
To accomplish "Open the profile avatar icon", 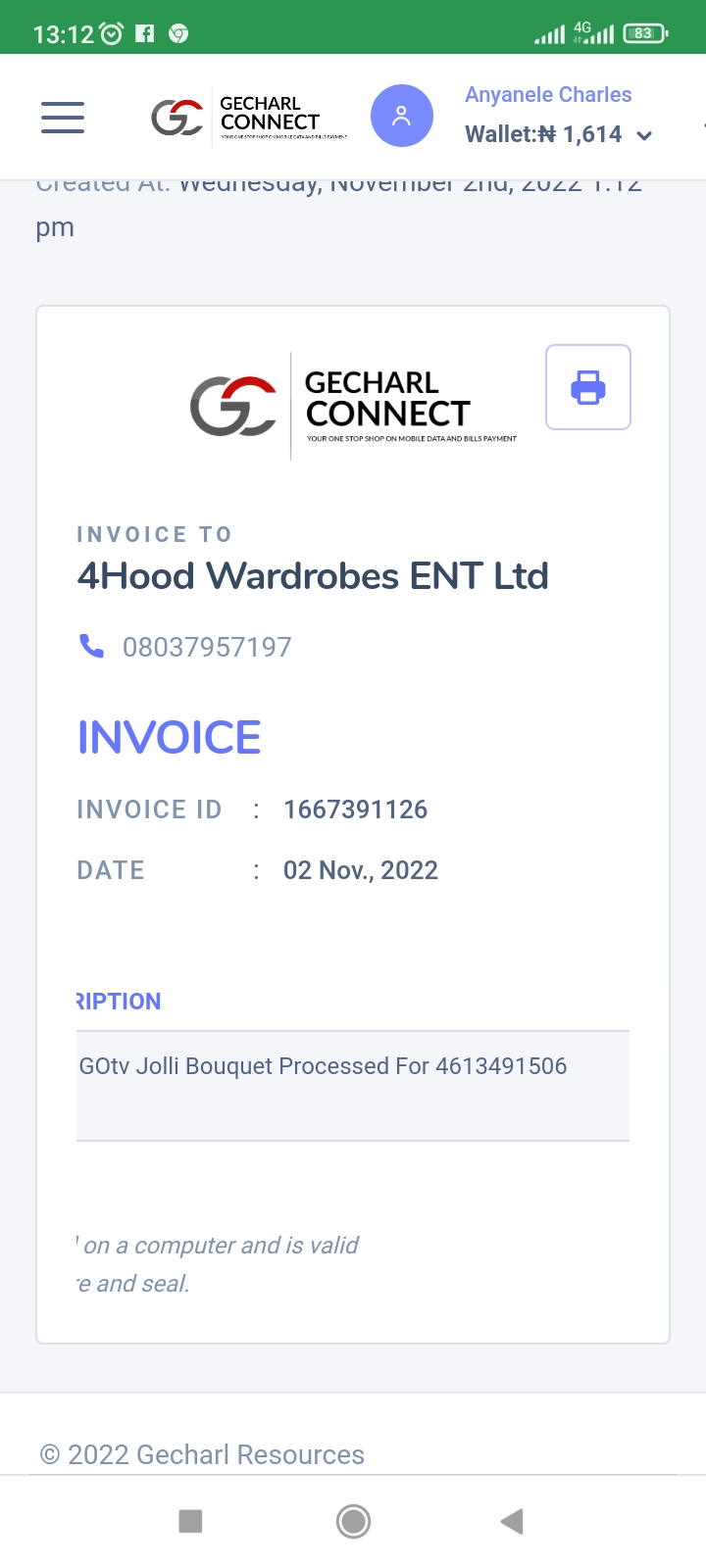I will (402, 116).
